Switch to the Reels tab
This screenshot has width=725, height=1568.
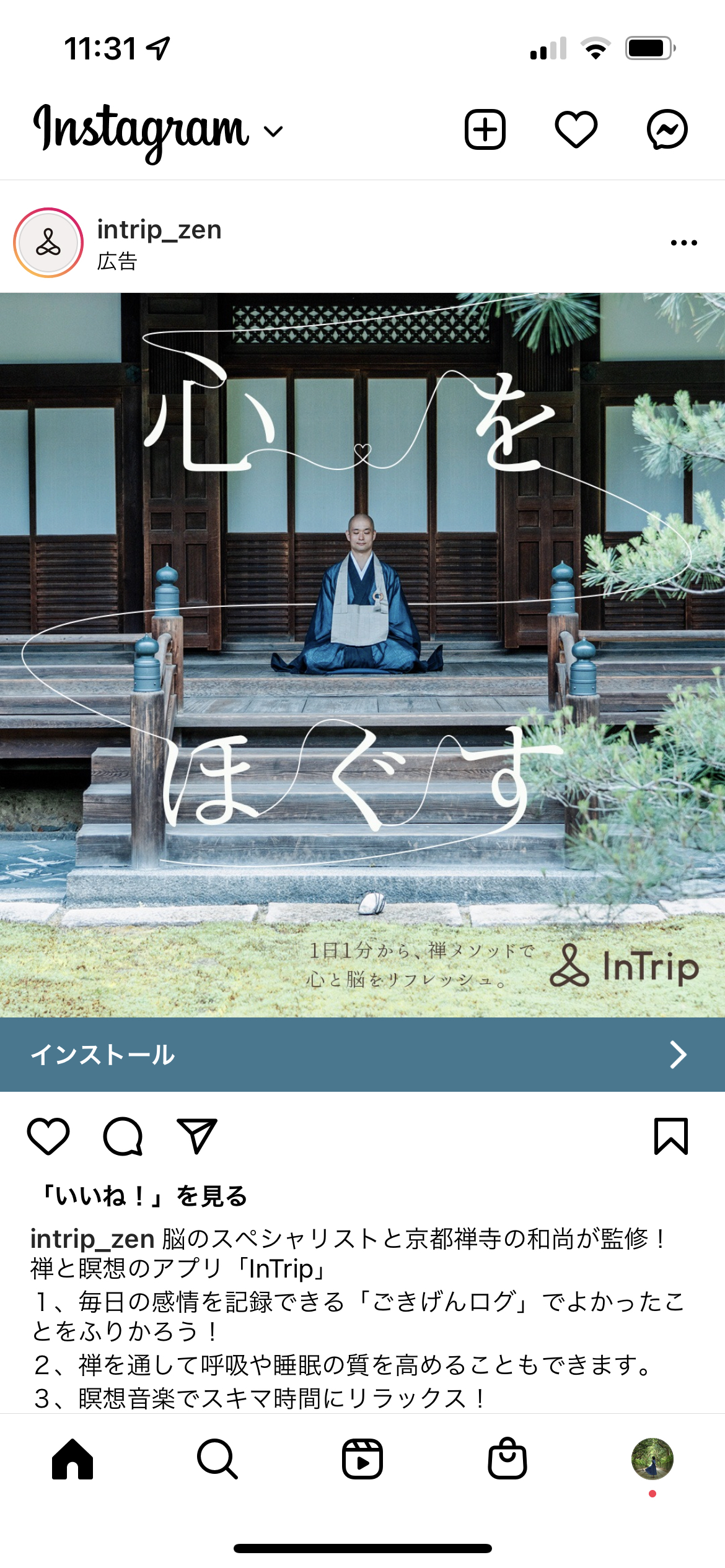click(x=362, y=1459)
